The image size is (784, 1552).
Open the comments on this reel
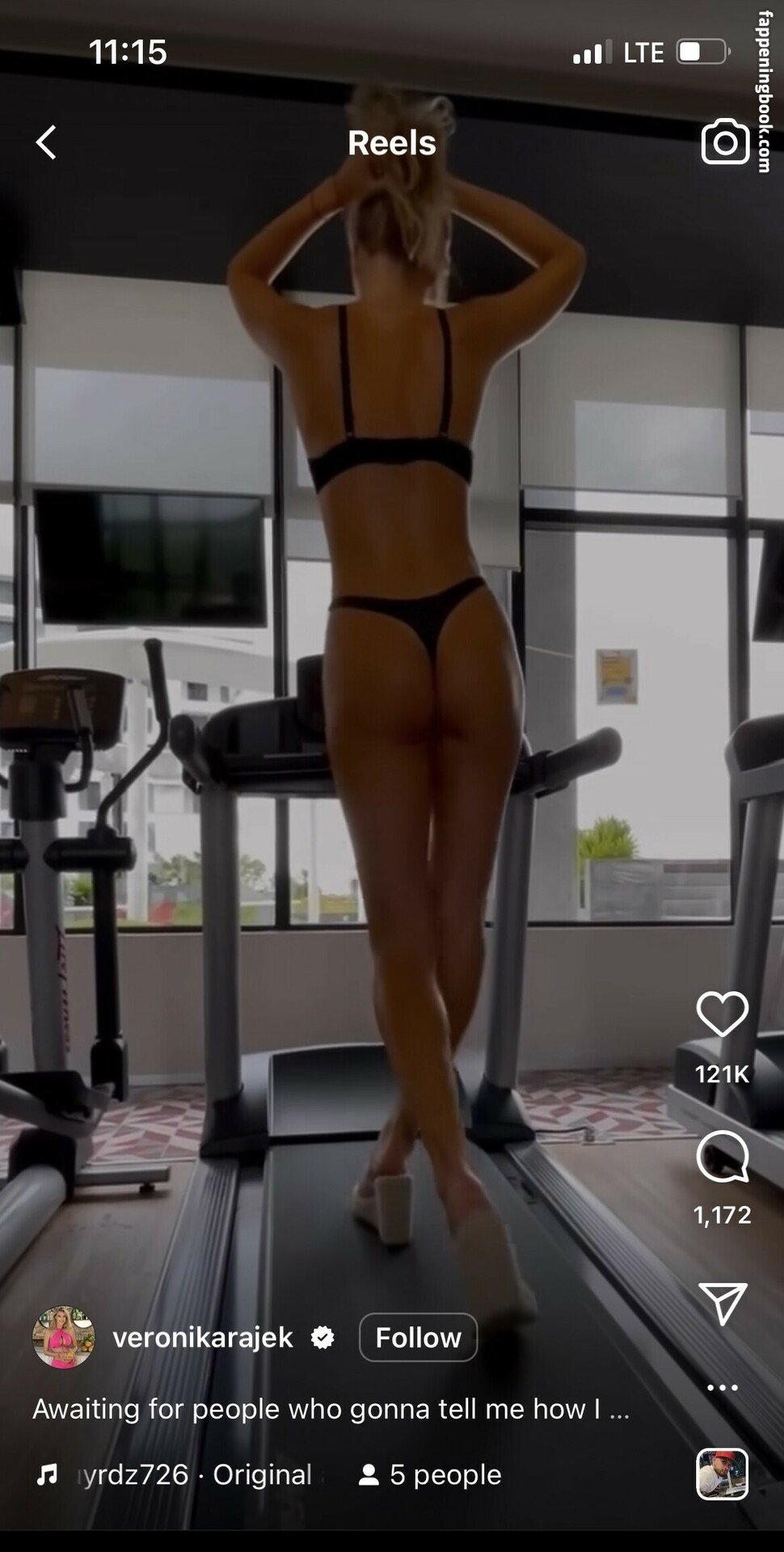tap(722, 1156)
